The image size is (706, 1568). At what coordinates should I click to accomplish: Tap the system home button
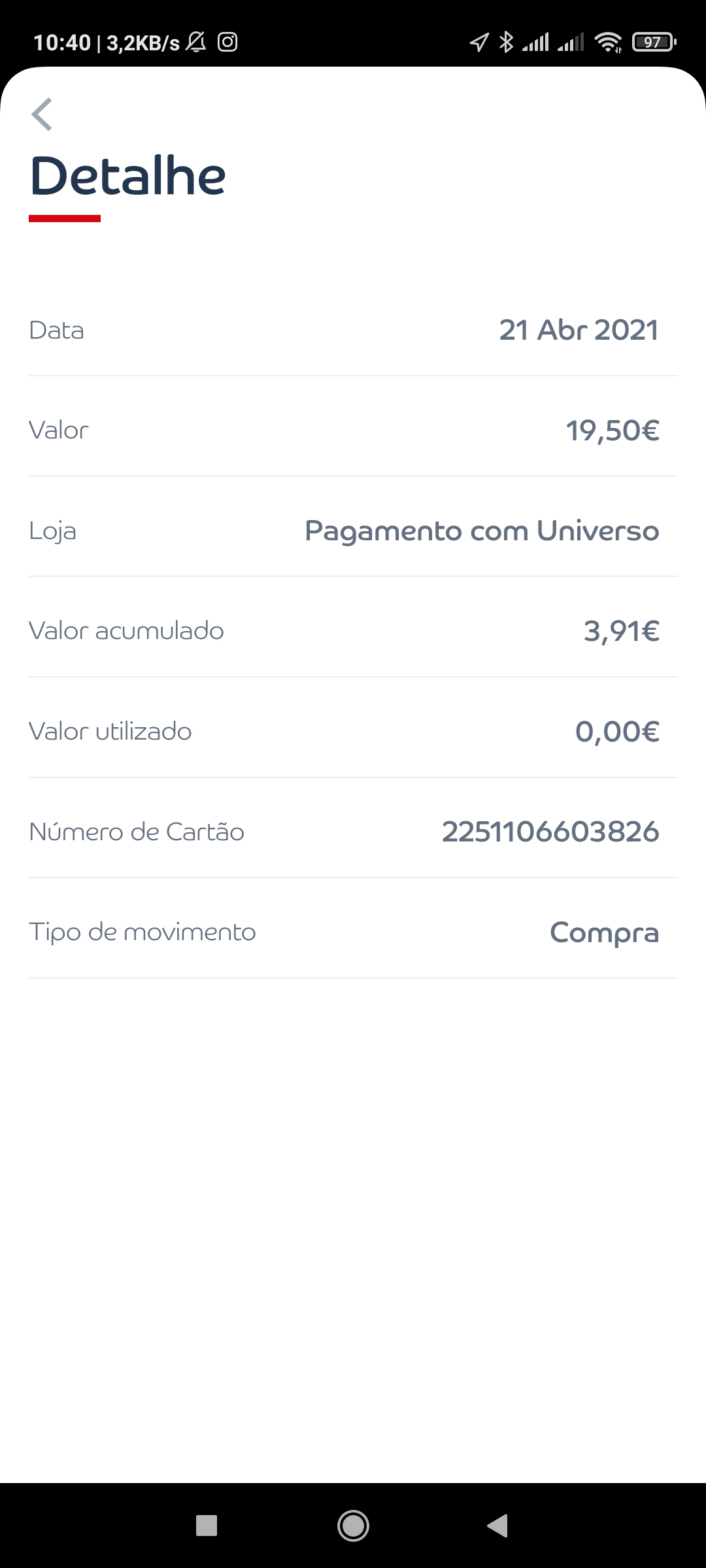point(353,1526)
